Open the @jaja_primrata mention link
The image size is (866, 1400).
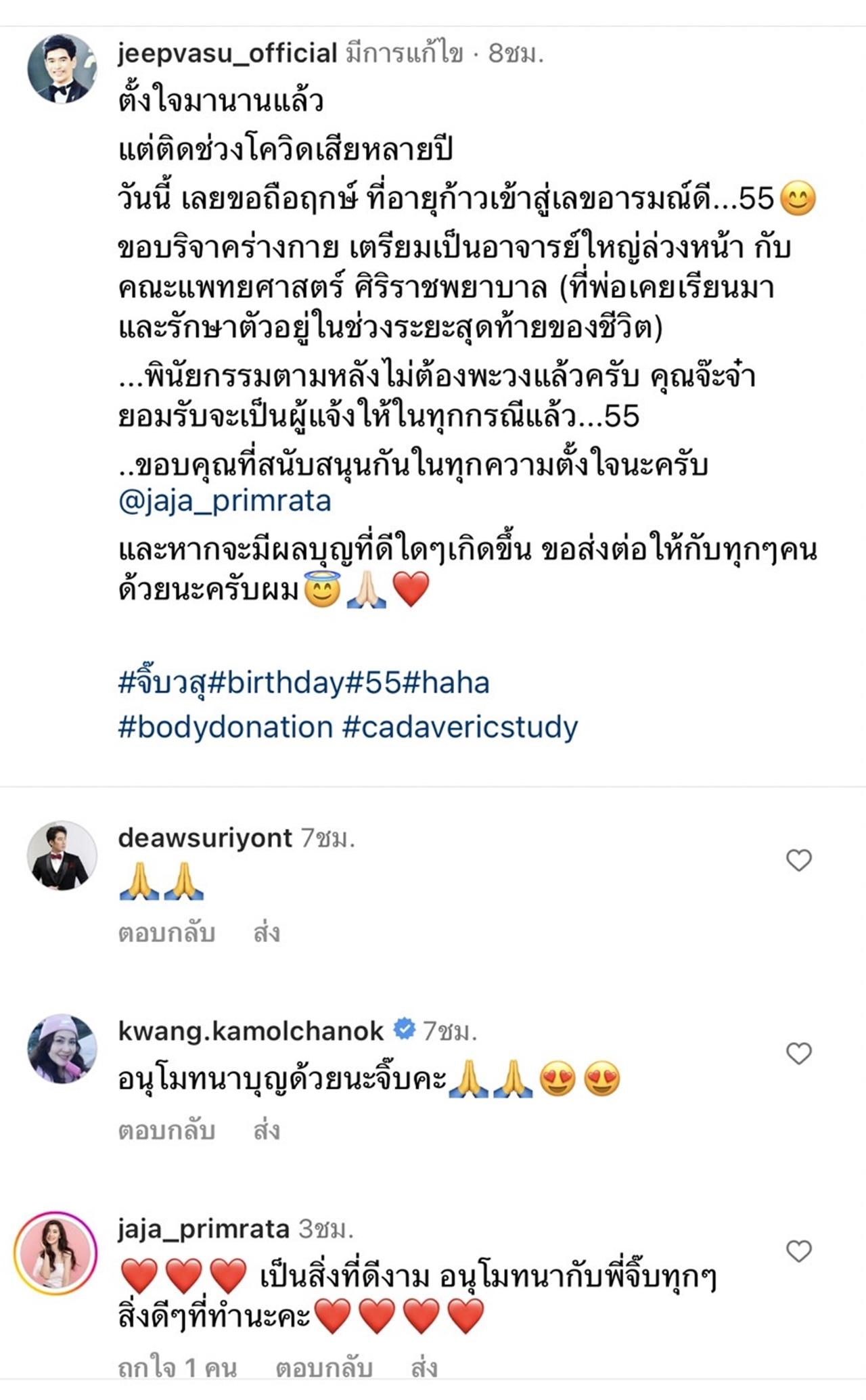pyautogui.click(x=225, y=501)
